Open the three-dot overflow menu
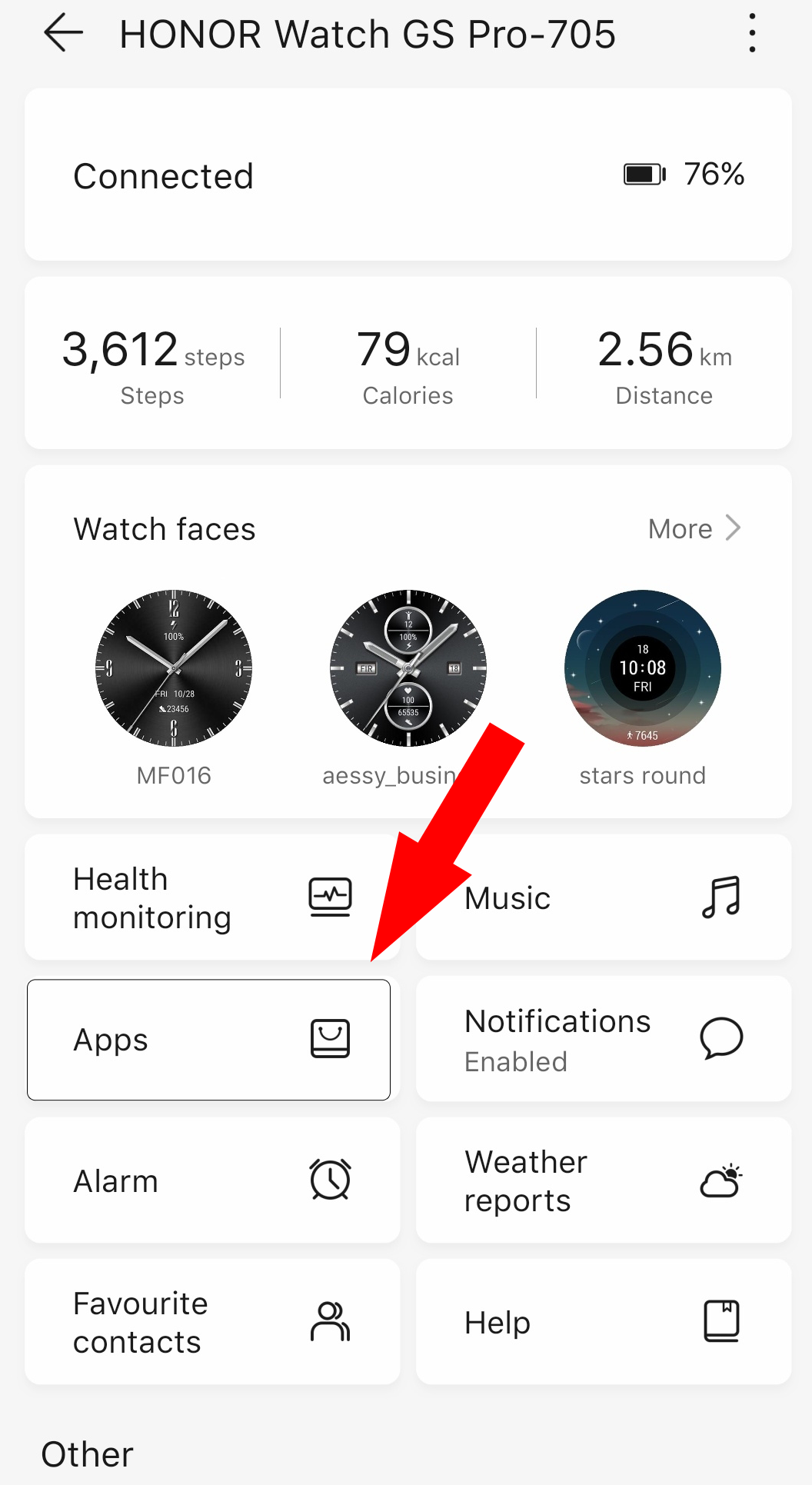This screenshot has width=812, height=1485. (752, 34)
